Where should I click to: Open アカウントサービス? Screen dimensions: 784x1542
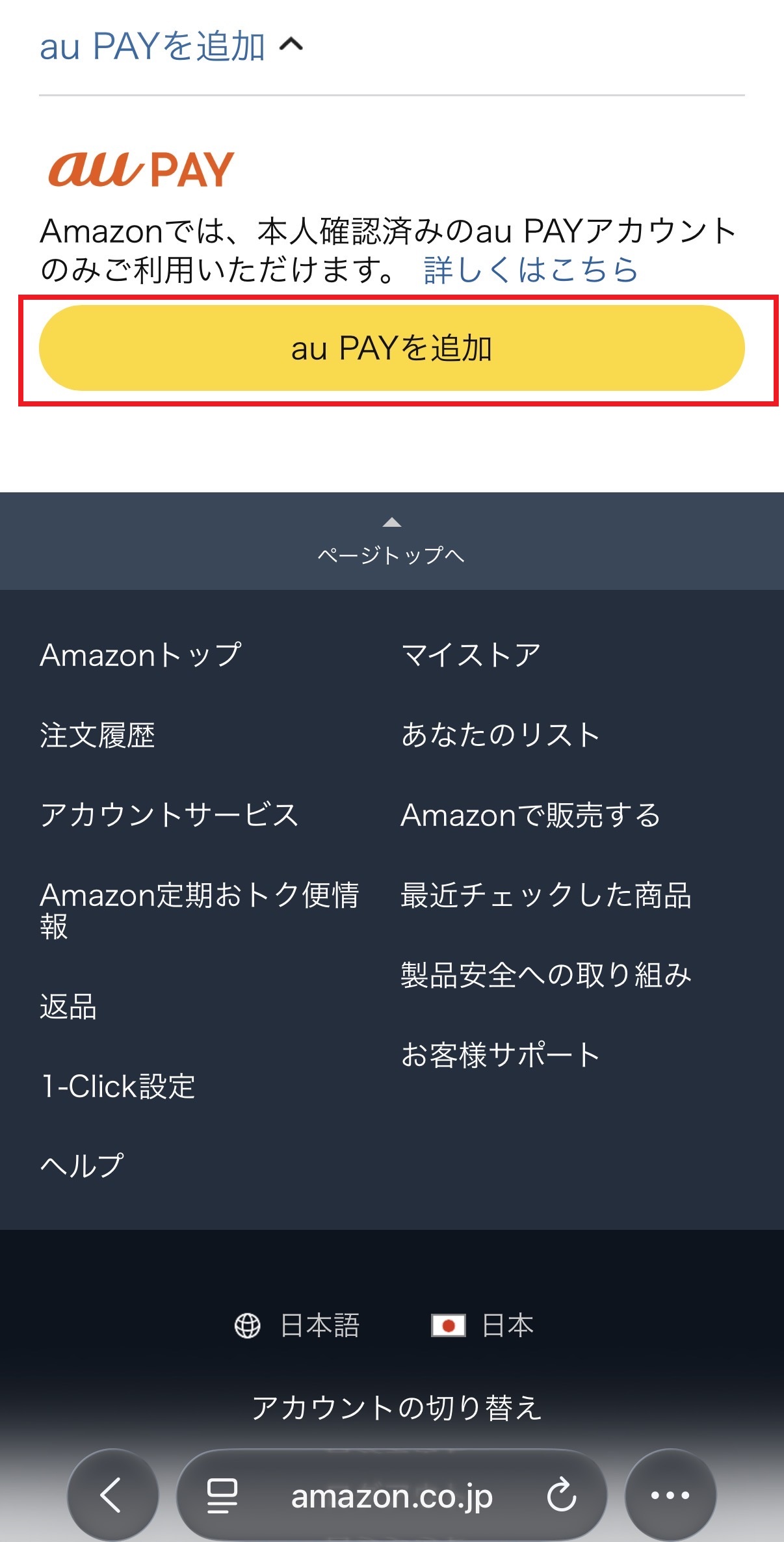[x=169, y=816]
